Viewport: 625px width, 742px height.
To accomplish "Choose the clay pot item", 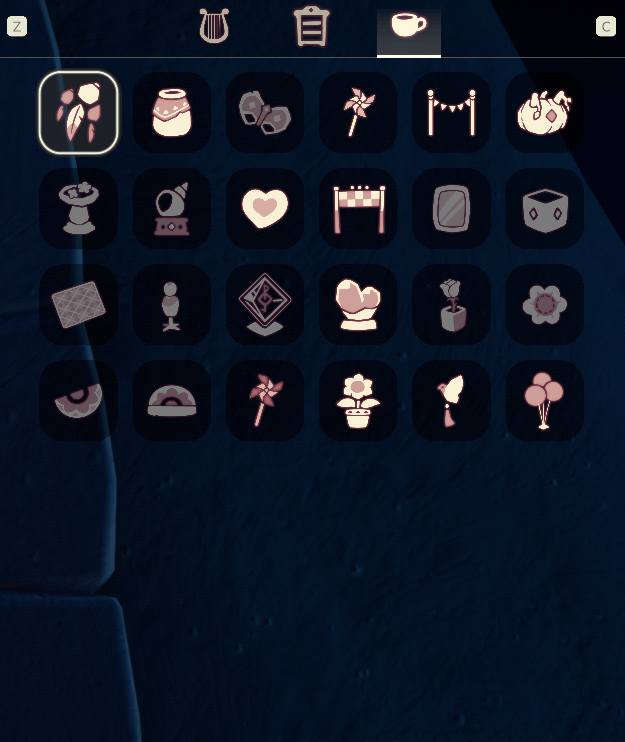I will click(171, 112).
